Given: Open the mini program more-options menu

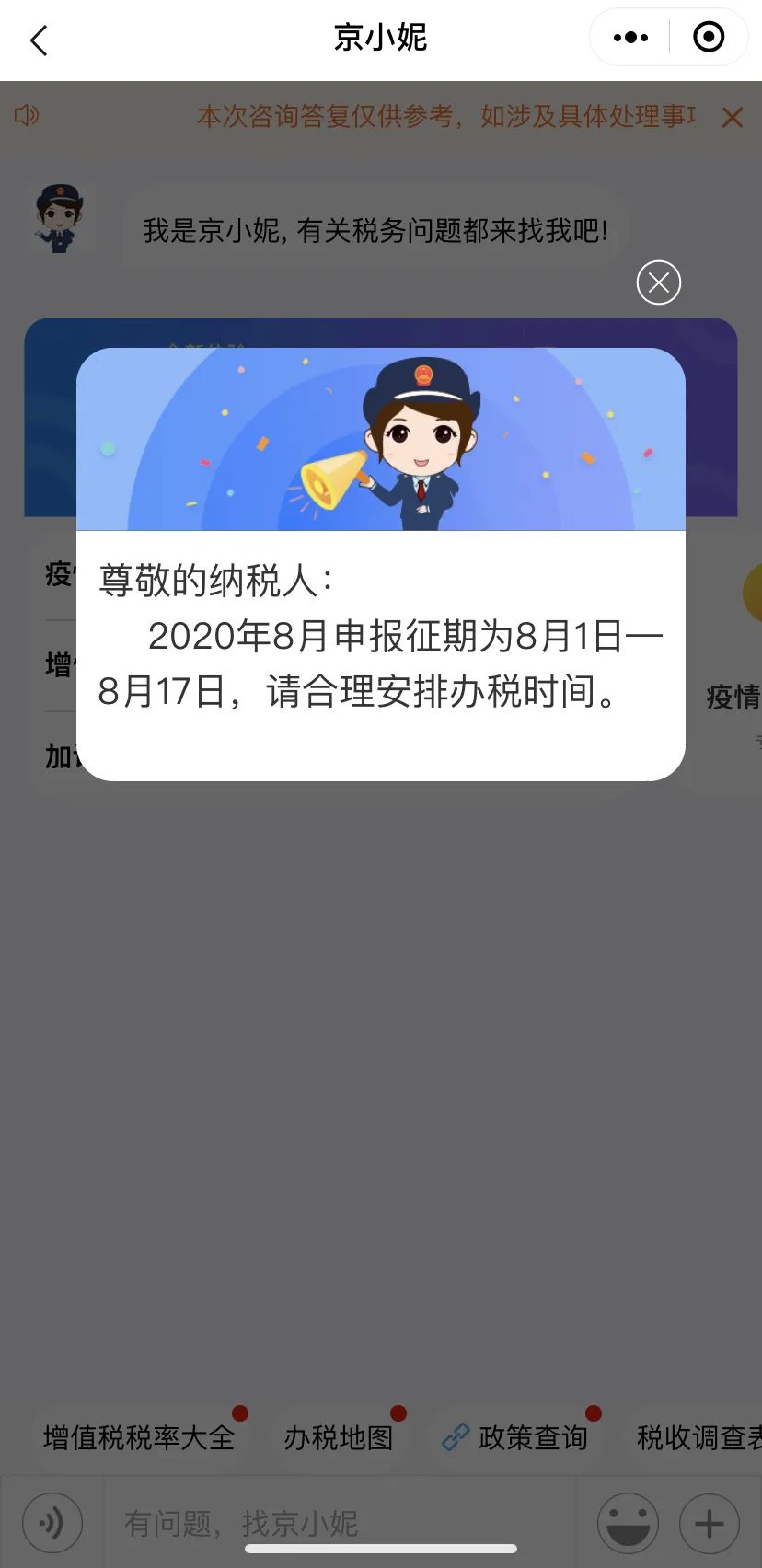Looking at the screenshot, I should 630,38.
